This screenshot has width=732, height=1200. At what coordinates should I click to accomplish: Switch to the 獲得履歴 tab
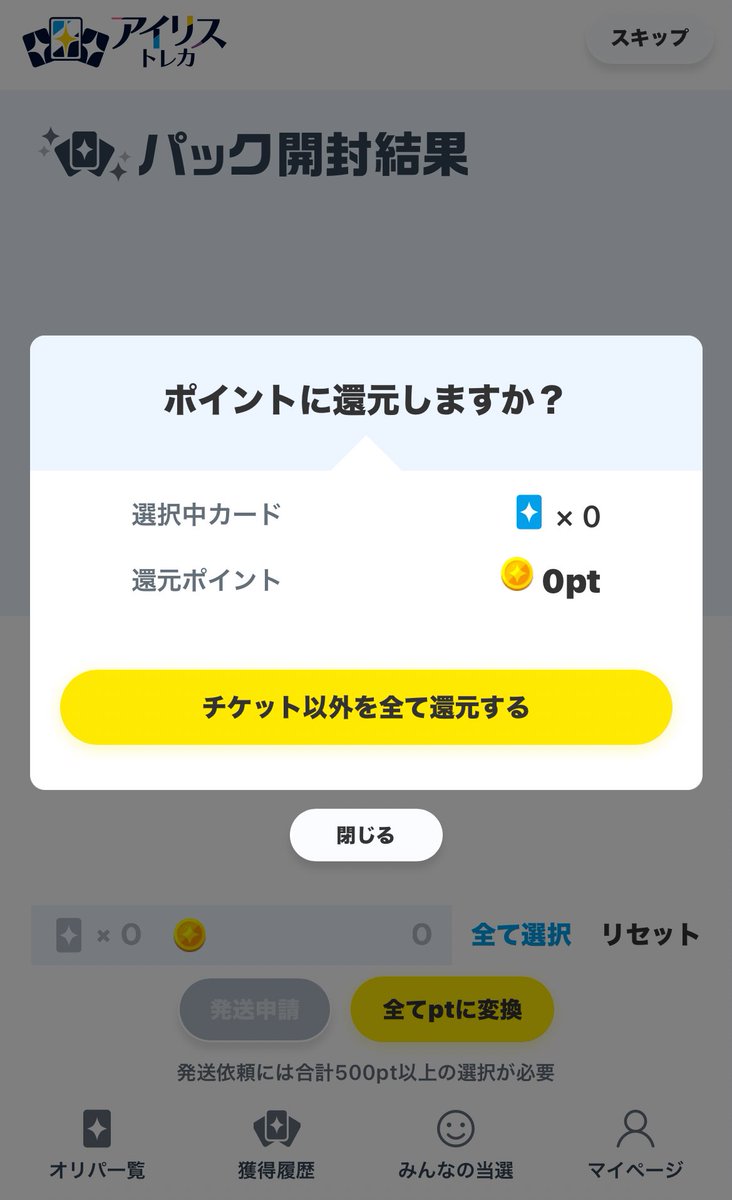pos(277,1144)
